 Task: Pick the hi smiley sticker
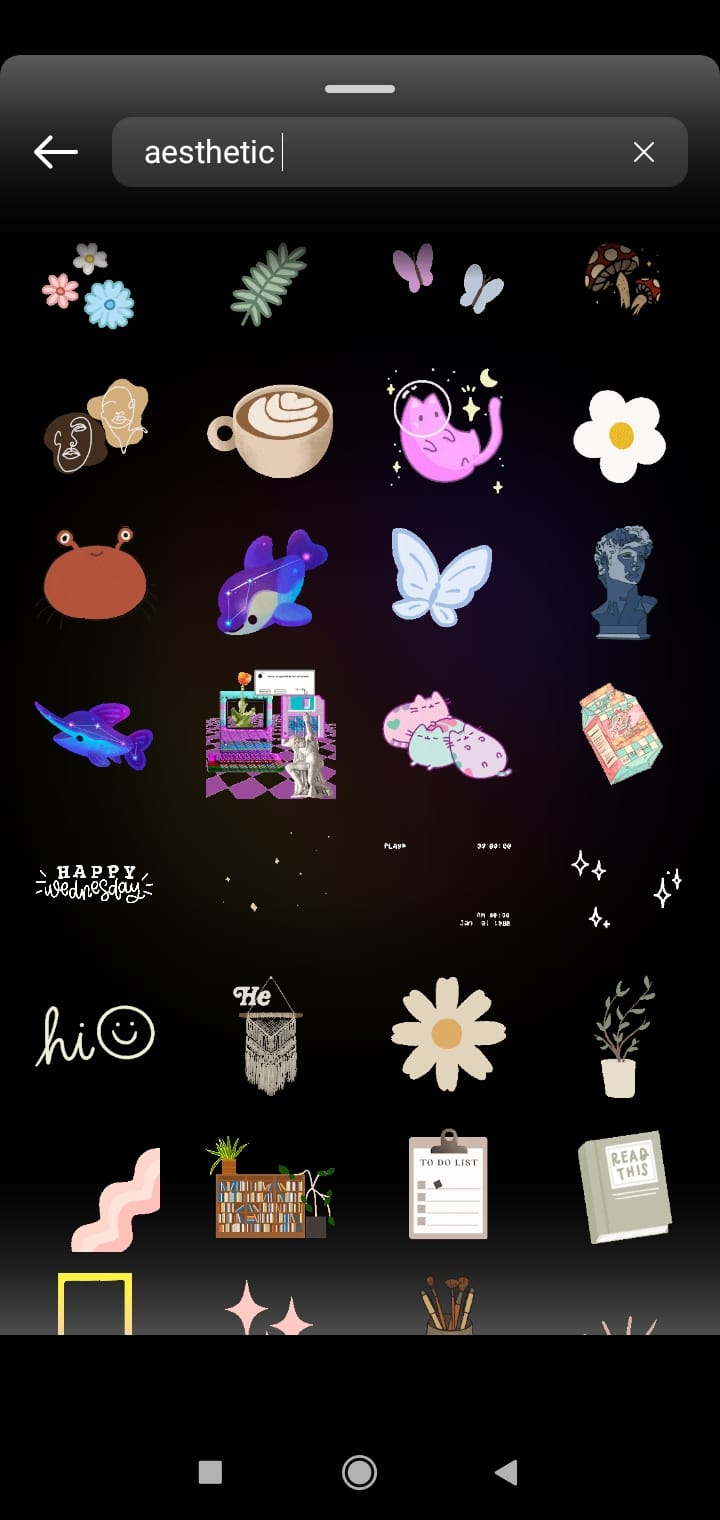point(95,1035)
